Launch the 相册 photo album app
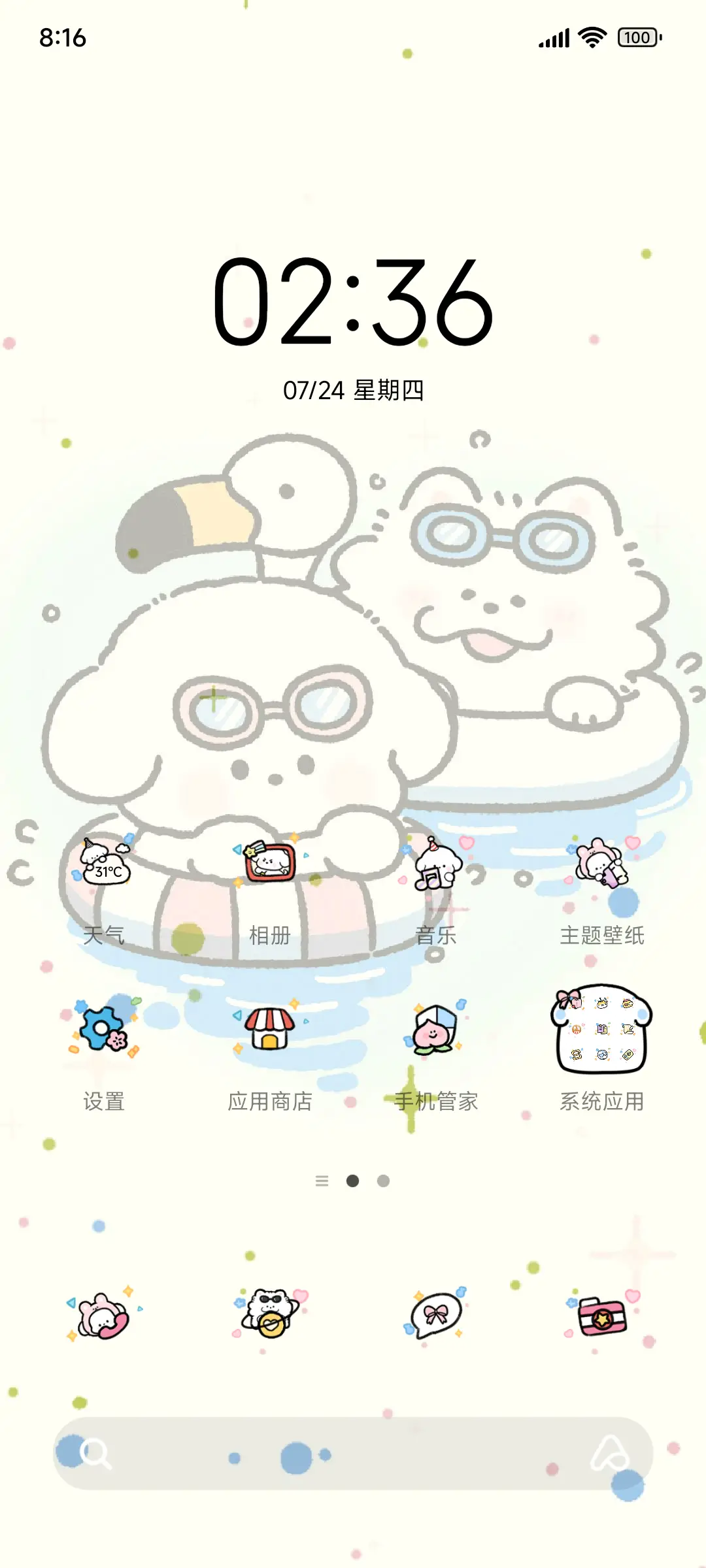This screenshot has height=1568, width=706. pyautogui.click(x=268, y=862)
